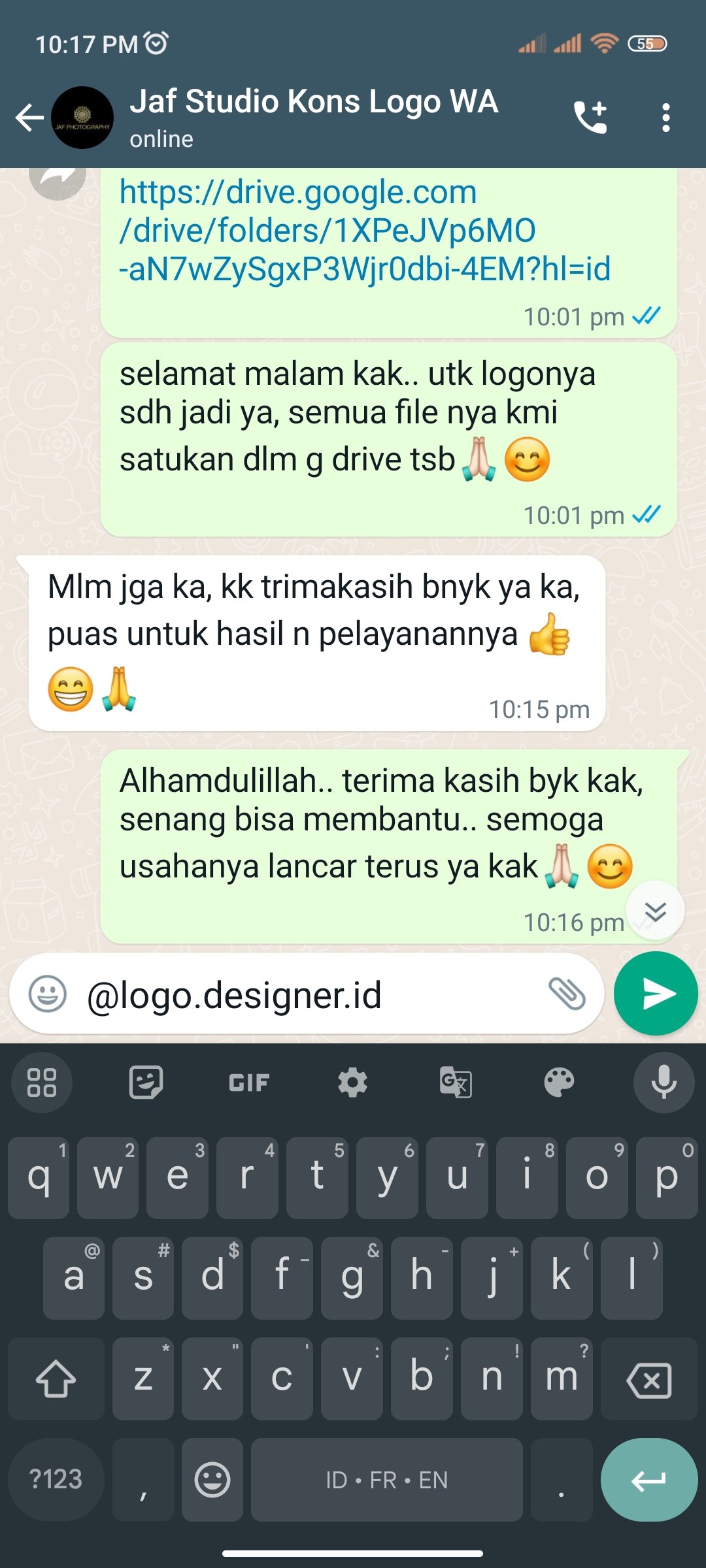Go back from Jaf Studio chat
The height and width of the screenshot is (1568, 706).
[29, 118]
